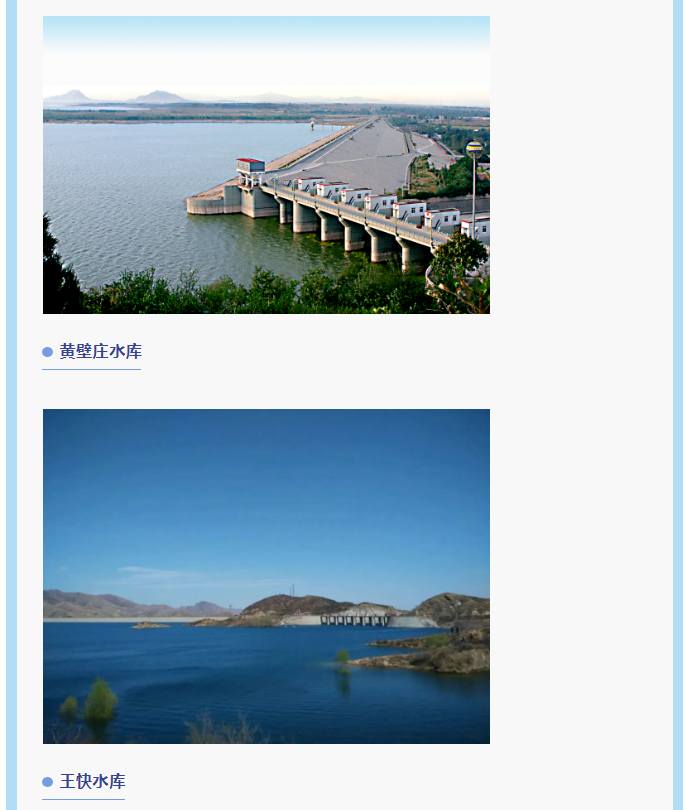Viewport: 687px width, 810px height.
Task: View the Wangkuai Reservoir (王快水库) photo
Action: (x=266, y=576)
